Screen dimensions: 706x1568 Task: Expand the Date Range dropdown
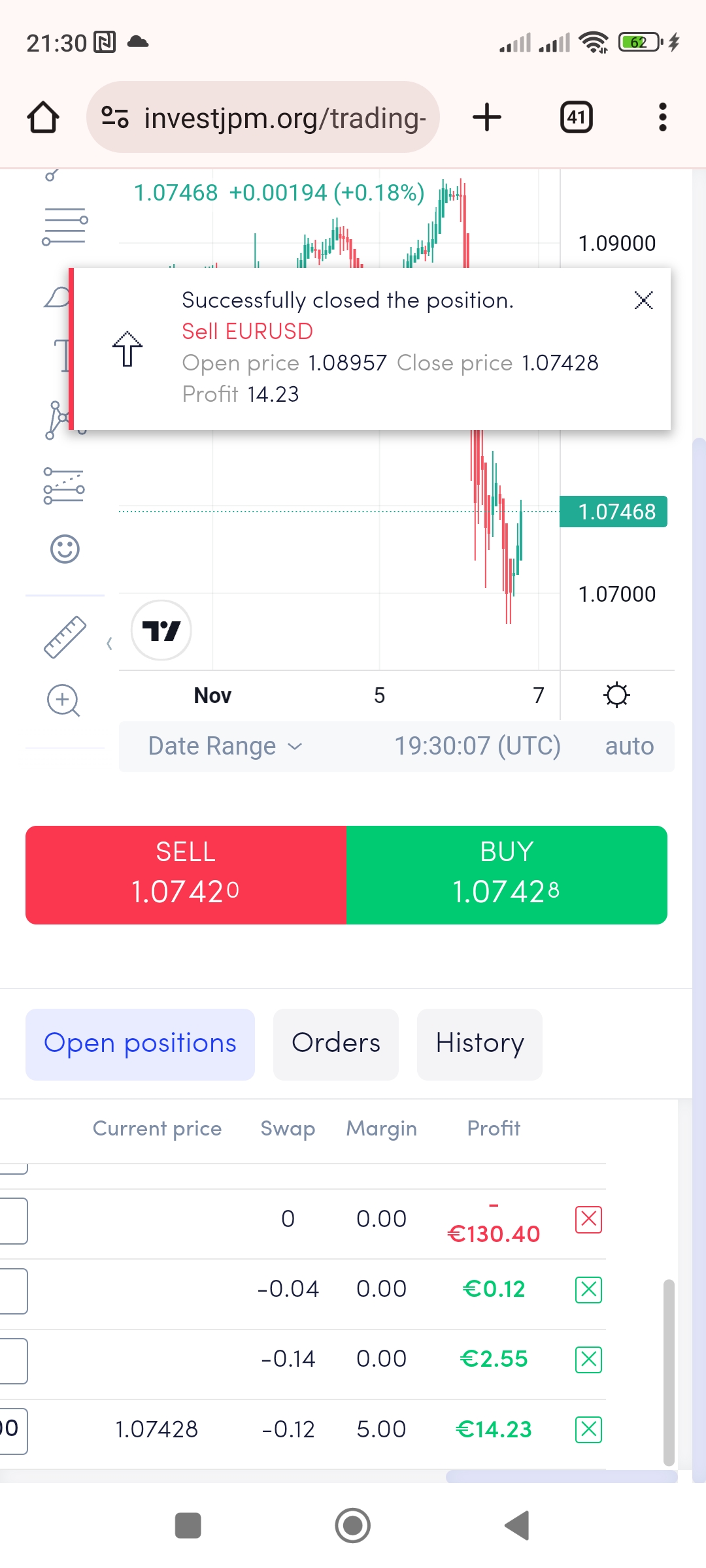pyautogui.click(x=225, y=746)
